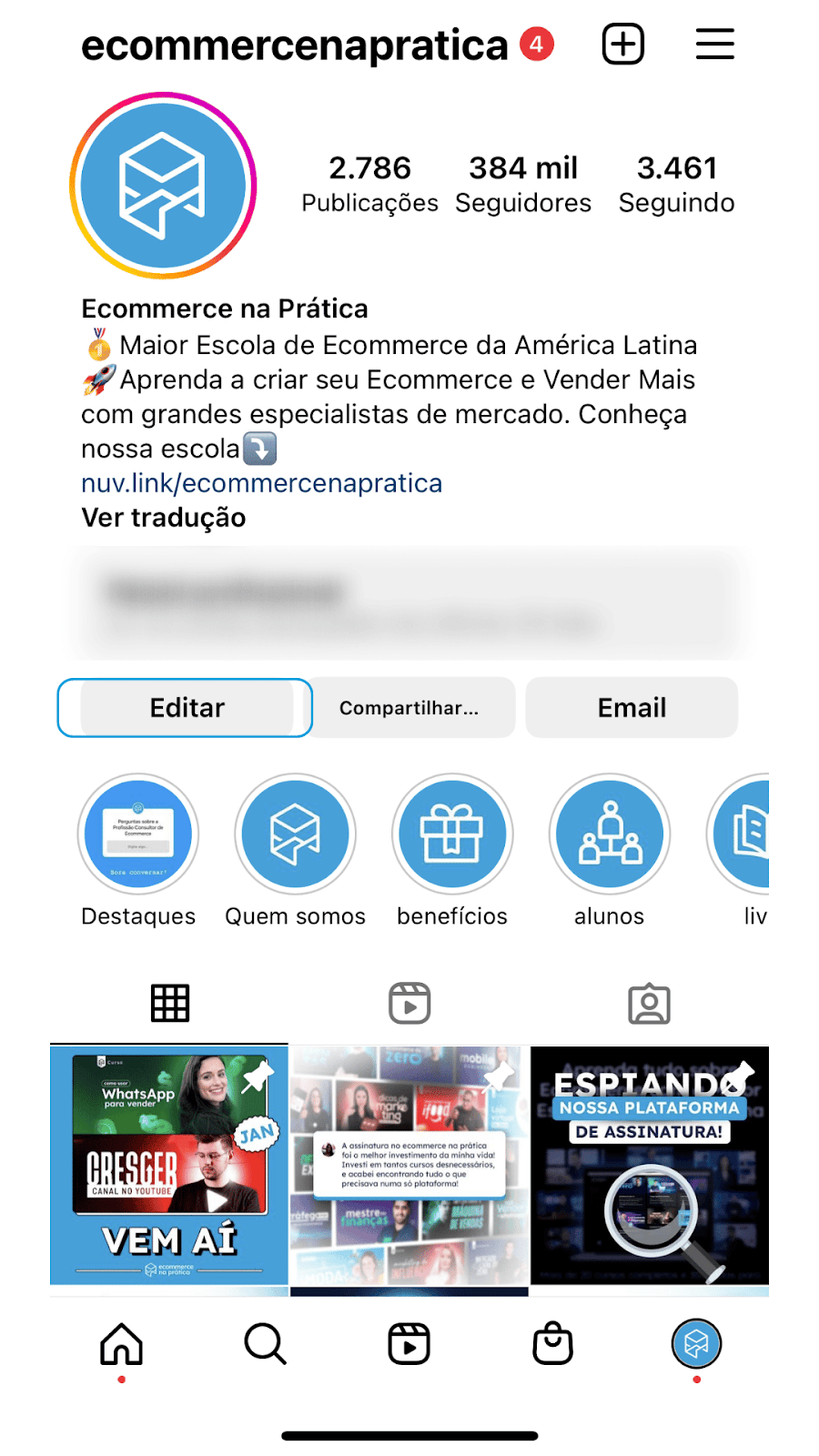Switch to the tagged photos tab
The width and height of the screenshot is (819, 1456).
pos(649,1004)
